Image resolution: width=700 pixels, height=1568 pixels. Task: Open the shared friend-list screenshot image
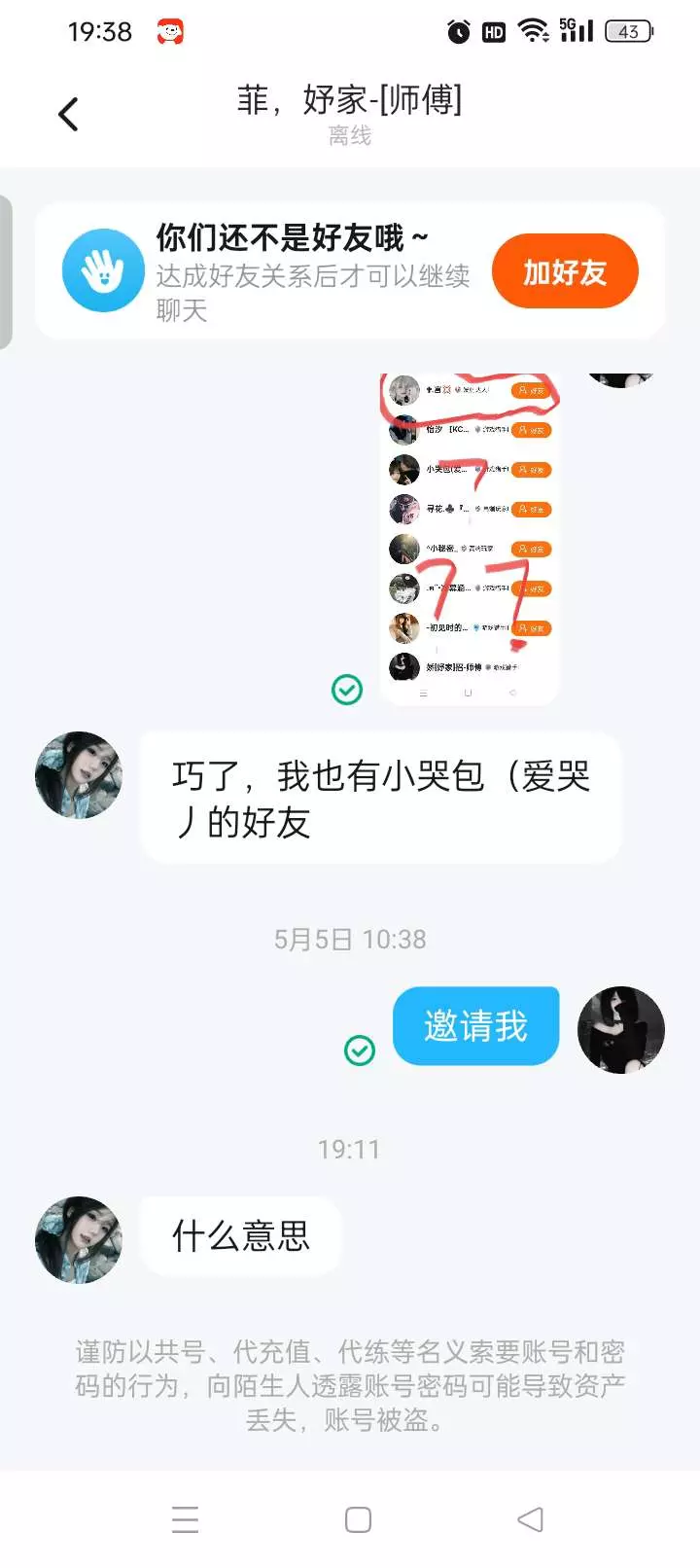coord(470,539)
